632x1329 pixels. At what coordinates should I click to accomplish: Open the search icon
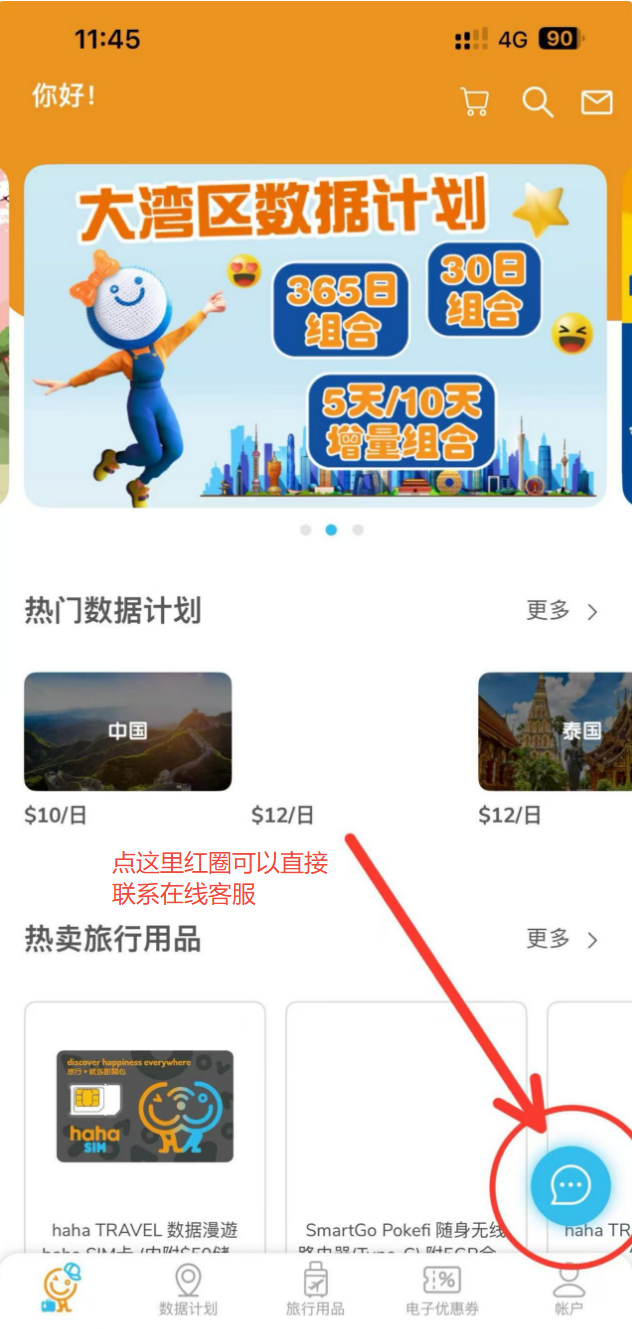pos(537,102)
